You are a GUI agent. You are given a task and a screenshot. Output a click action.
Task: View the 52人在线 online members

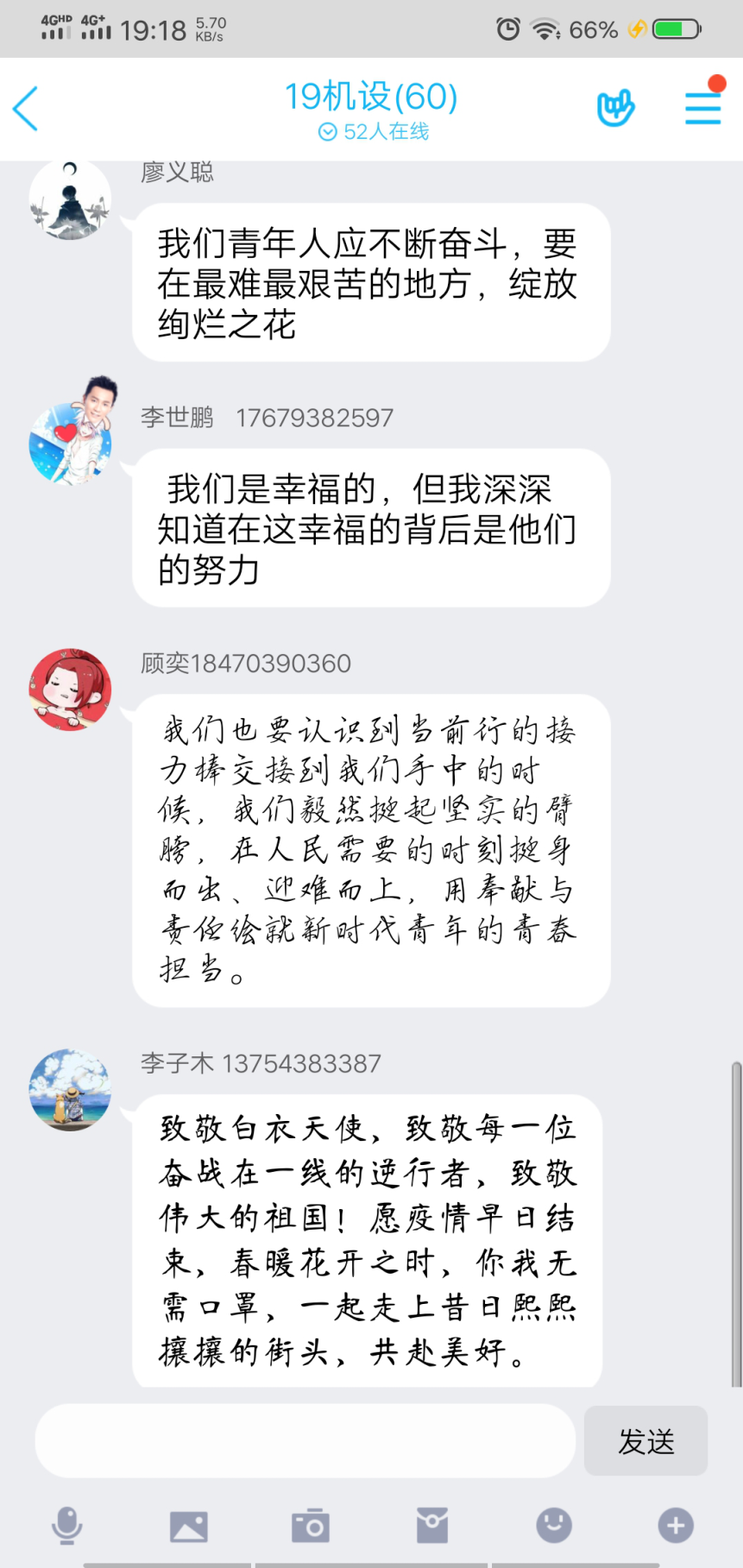pyautogui.click(x=374, y=131)
